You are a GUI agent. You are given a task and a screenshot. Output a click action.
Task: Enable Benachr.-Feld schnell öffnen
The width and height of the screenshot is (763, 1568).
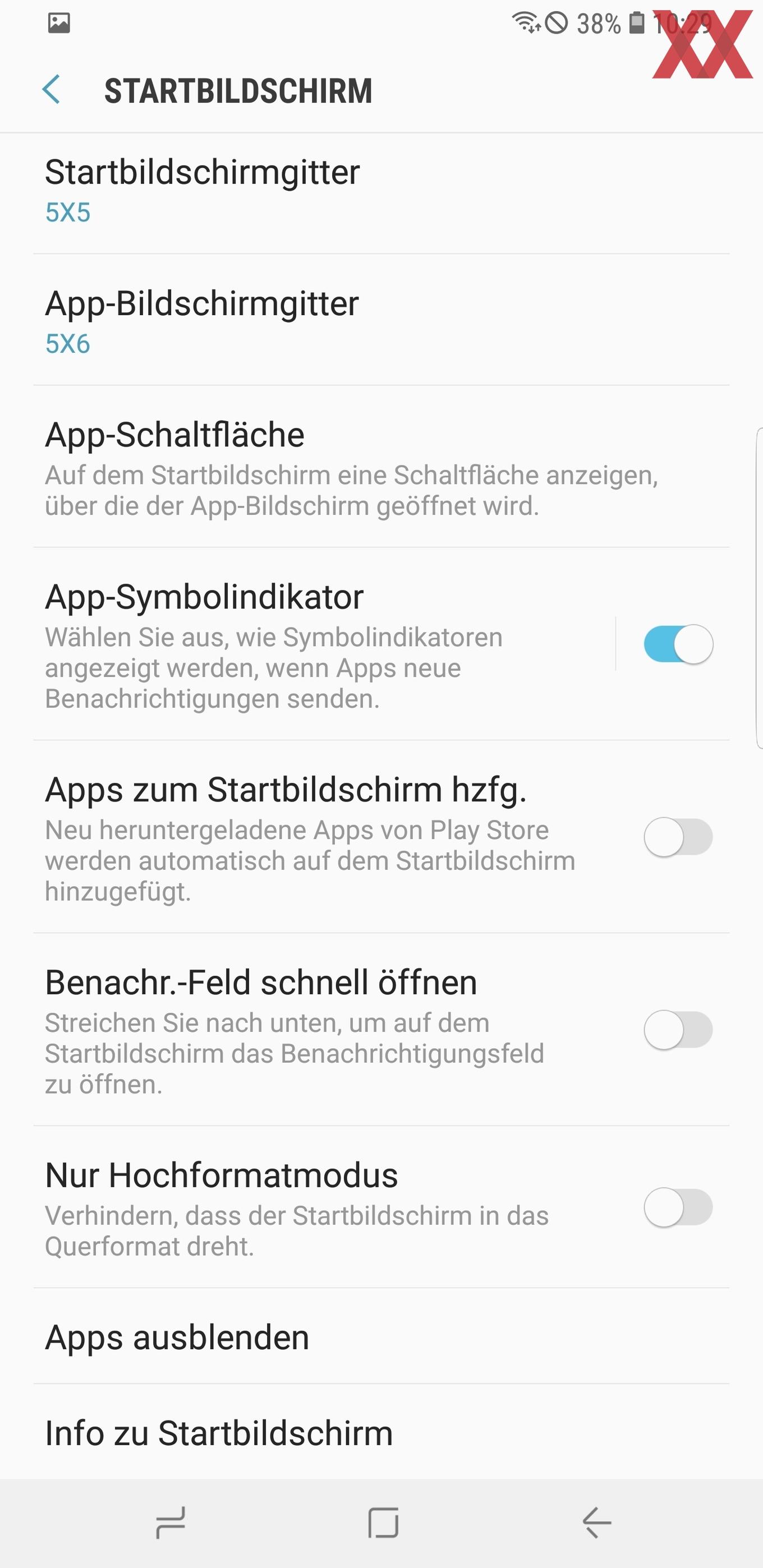(678, 1030)
